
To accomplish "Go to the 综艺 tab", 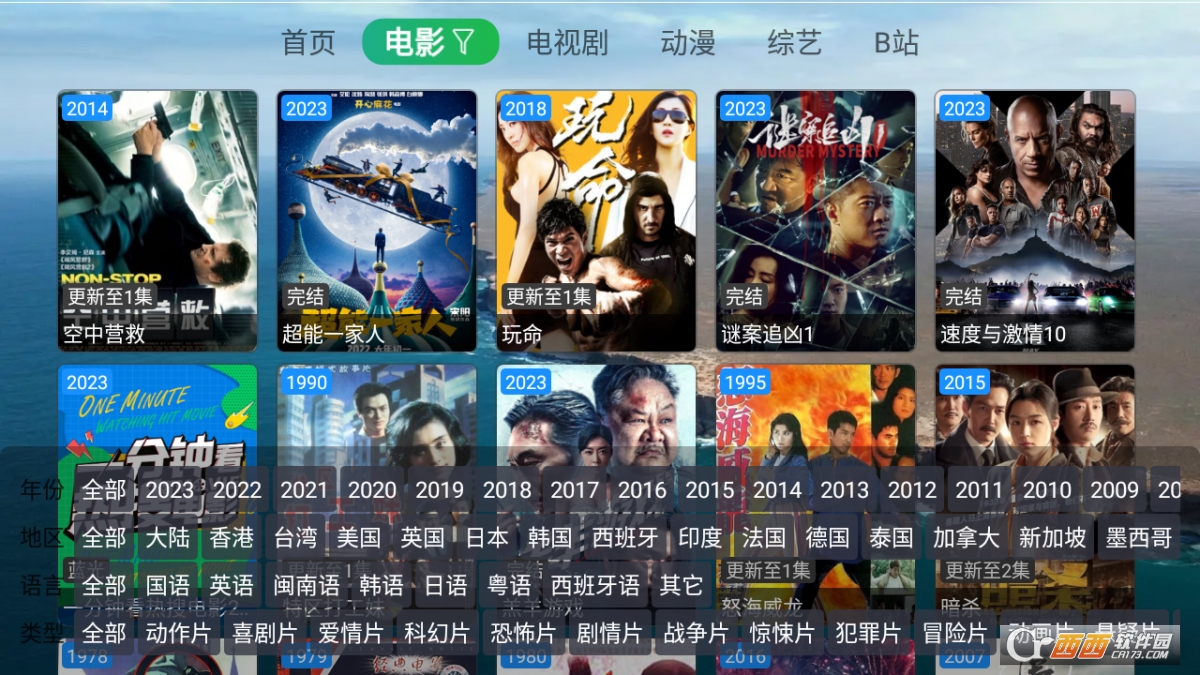I will (794, 42).
